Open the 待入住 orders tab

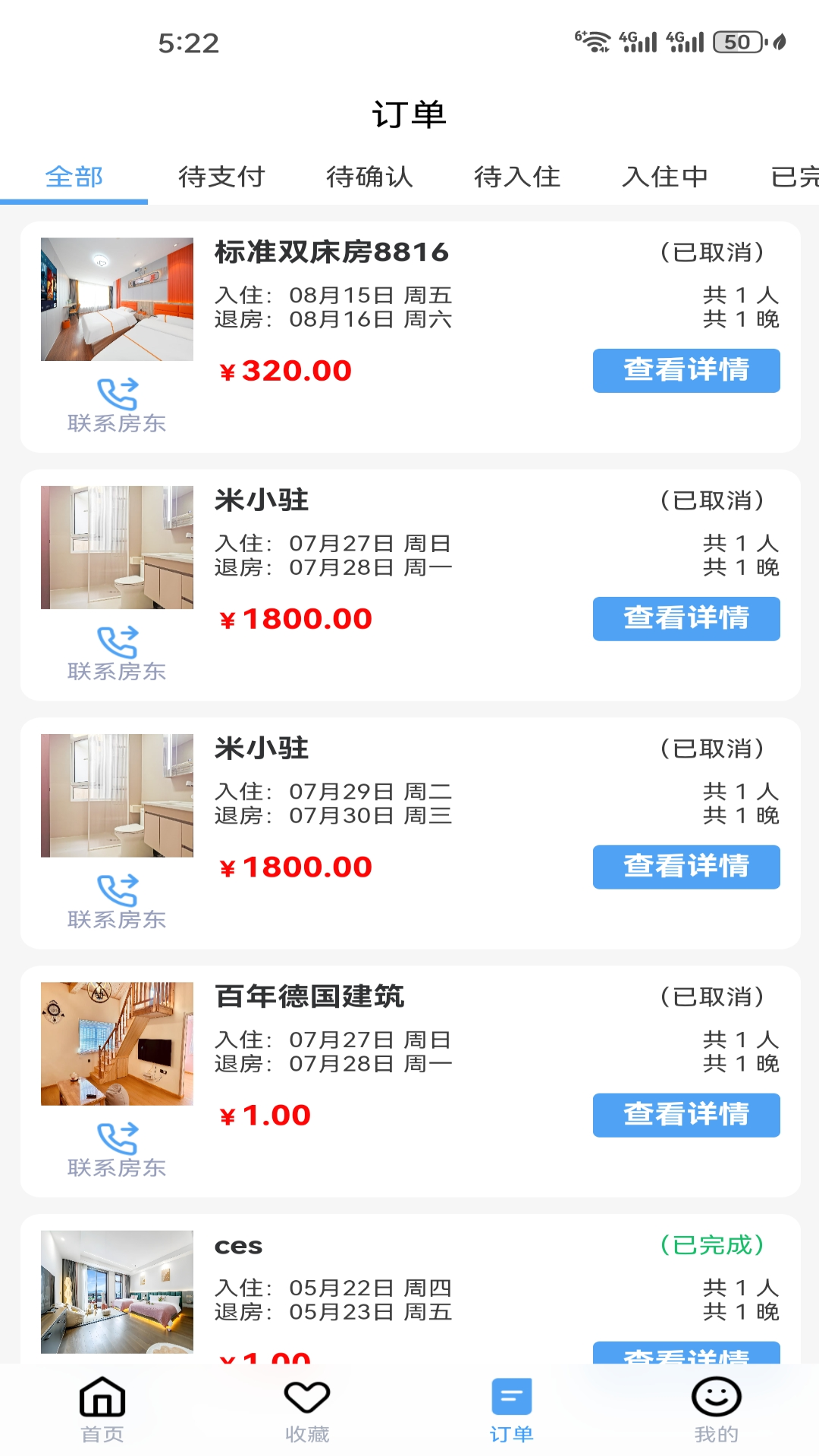click(517, 177)
